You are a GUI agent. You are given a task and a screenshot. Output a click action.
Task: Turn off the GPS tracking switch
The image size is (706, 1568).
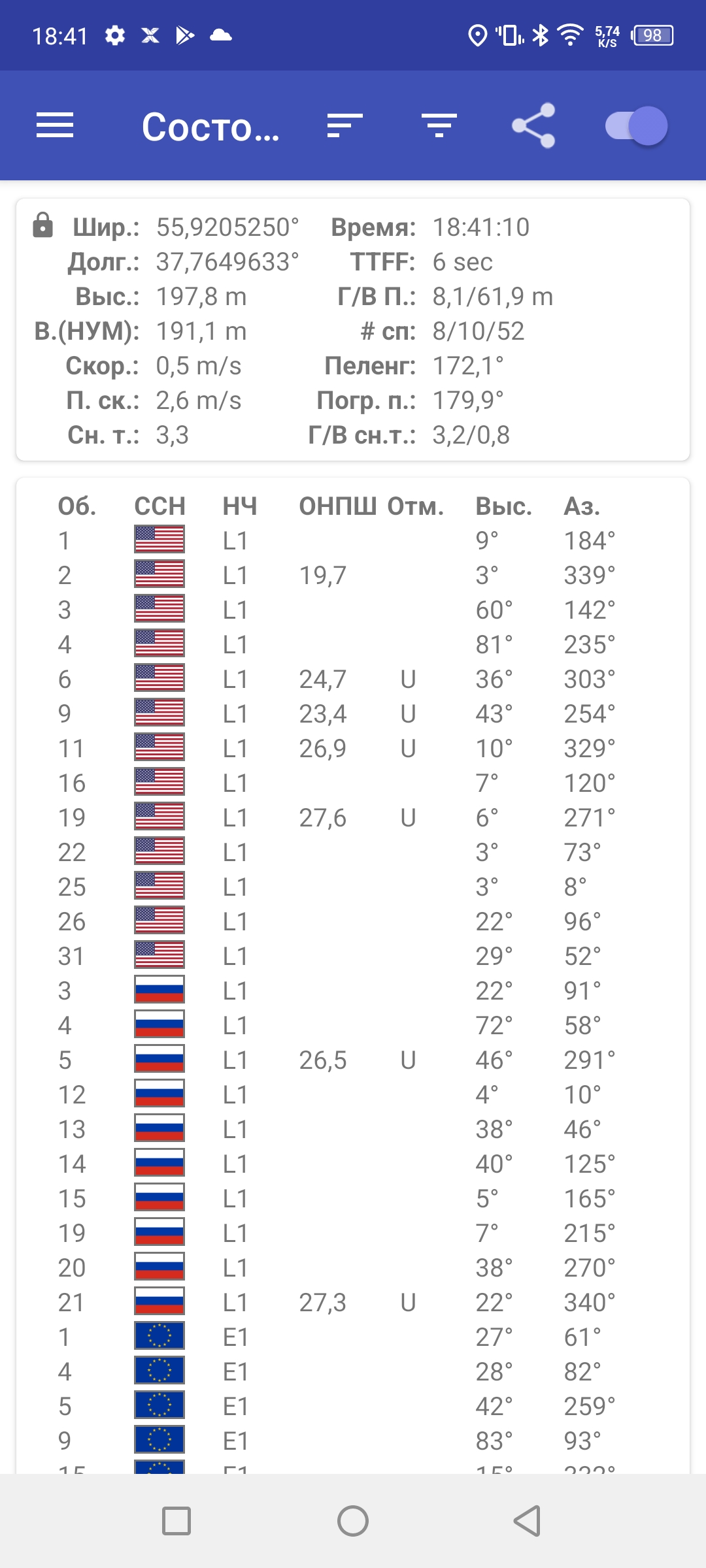click(636, 125)
